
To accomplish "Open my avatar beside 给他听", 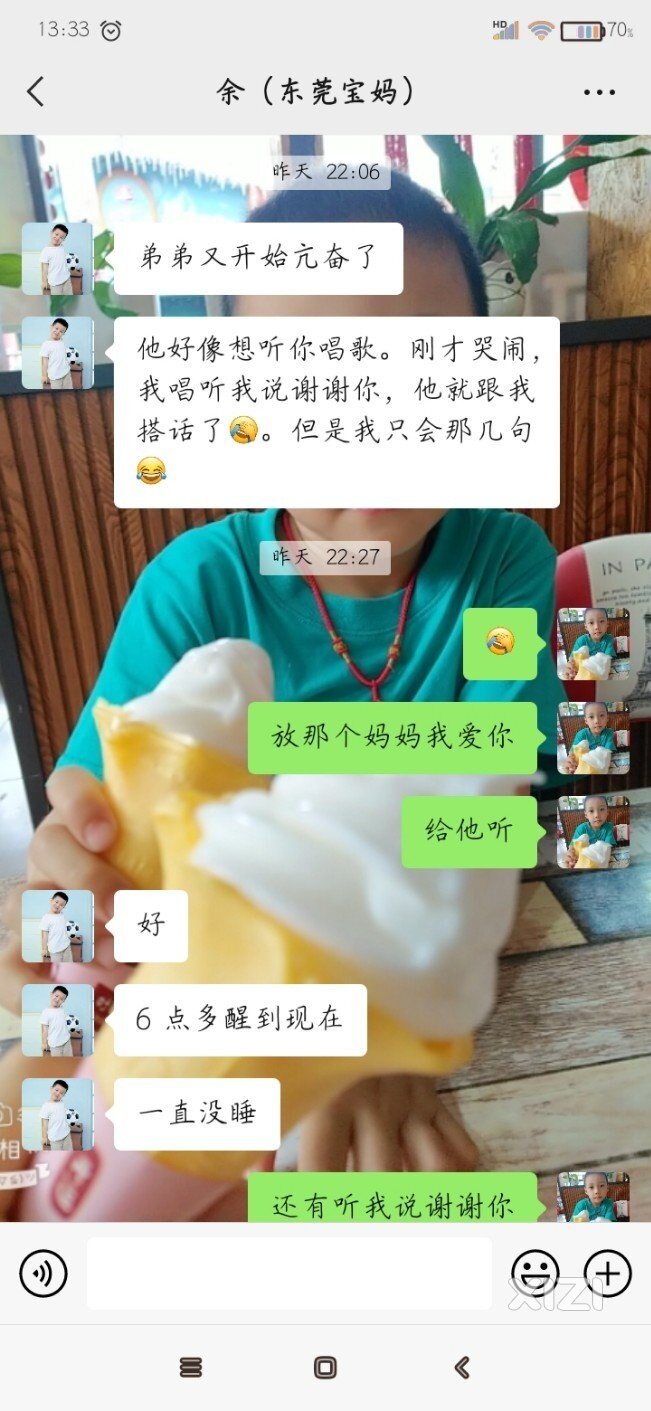I will (593, 831).
